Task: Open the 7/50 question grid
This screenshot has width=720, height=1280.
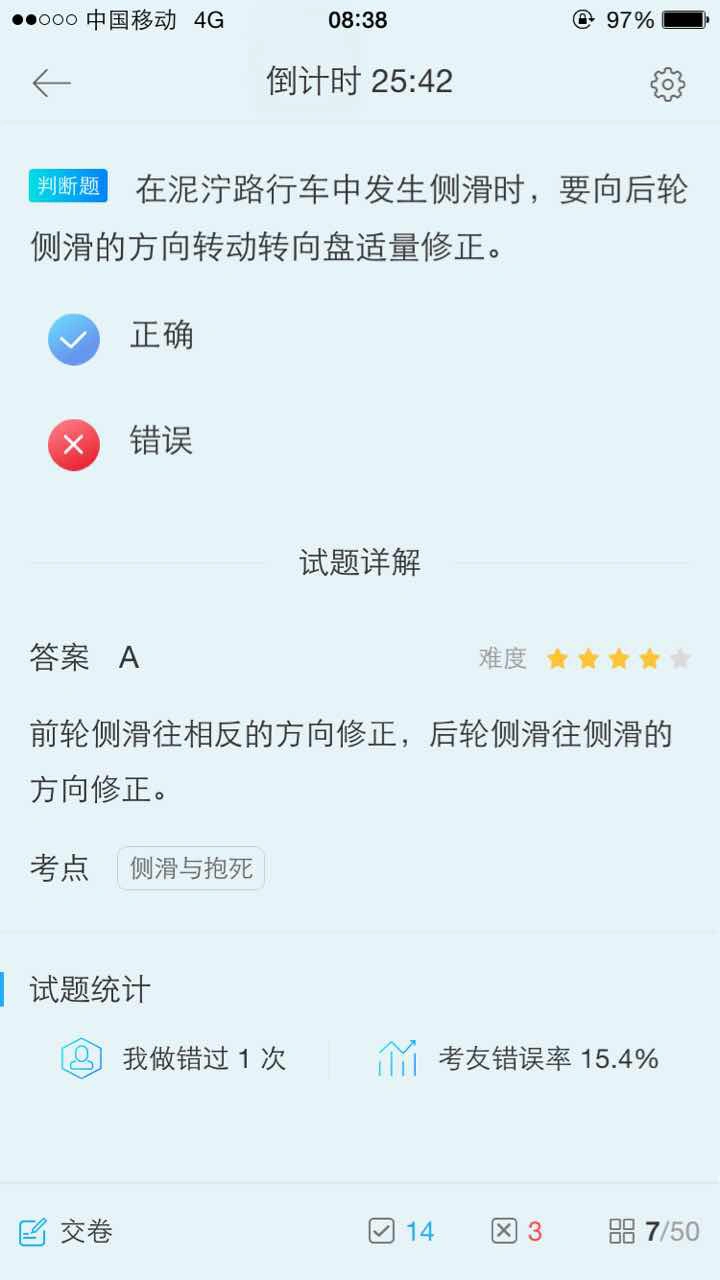Action: click(654, 1232)
